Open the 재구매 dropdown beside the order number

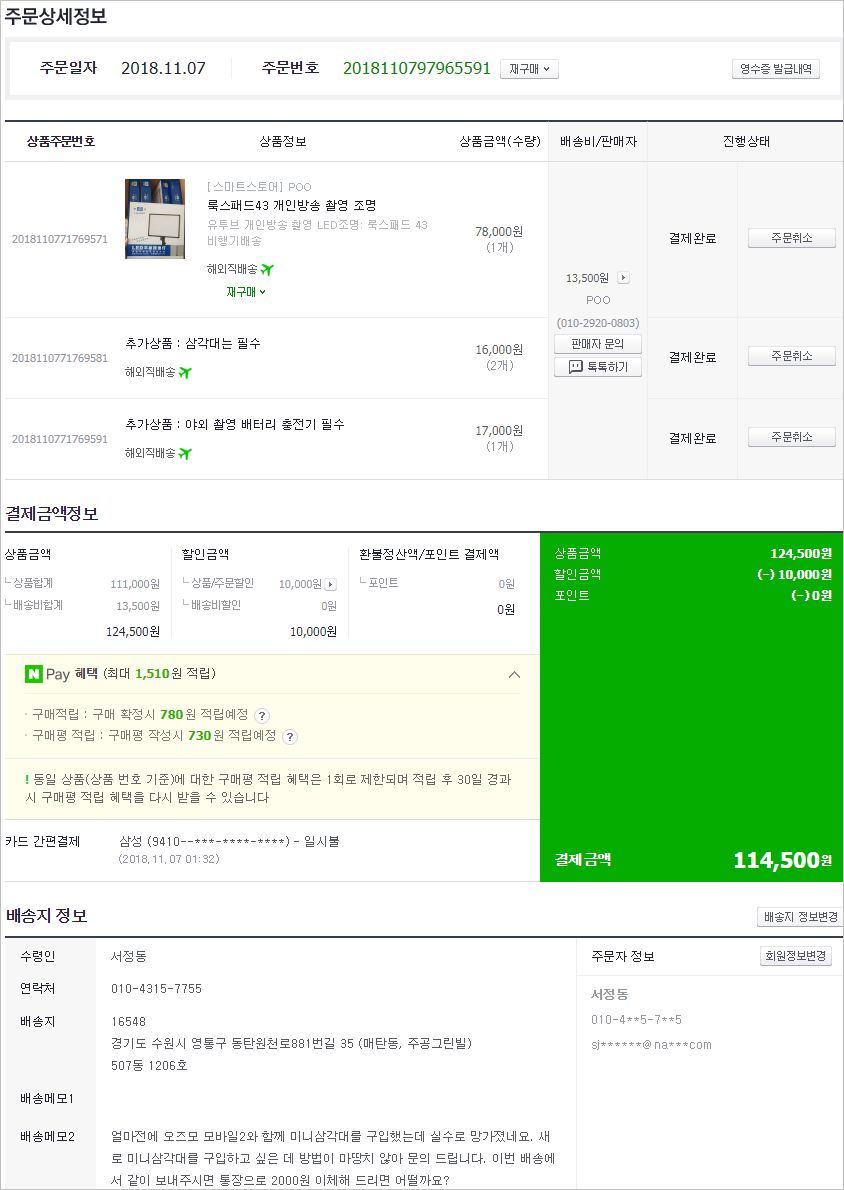pyautogui.click(x=529, y=69)
